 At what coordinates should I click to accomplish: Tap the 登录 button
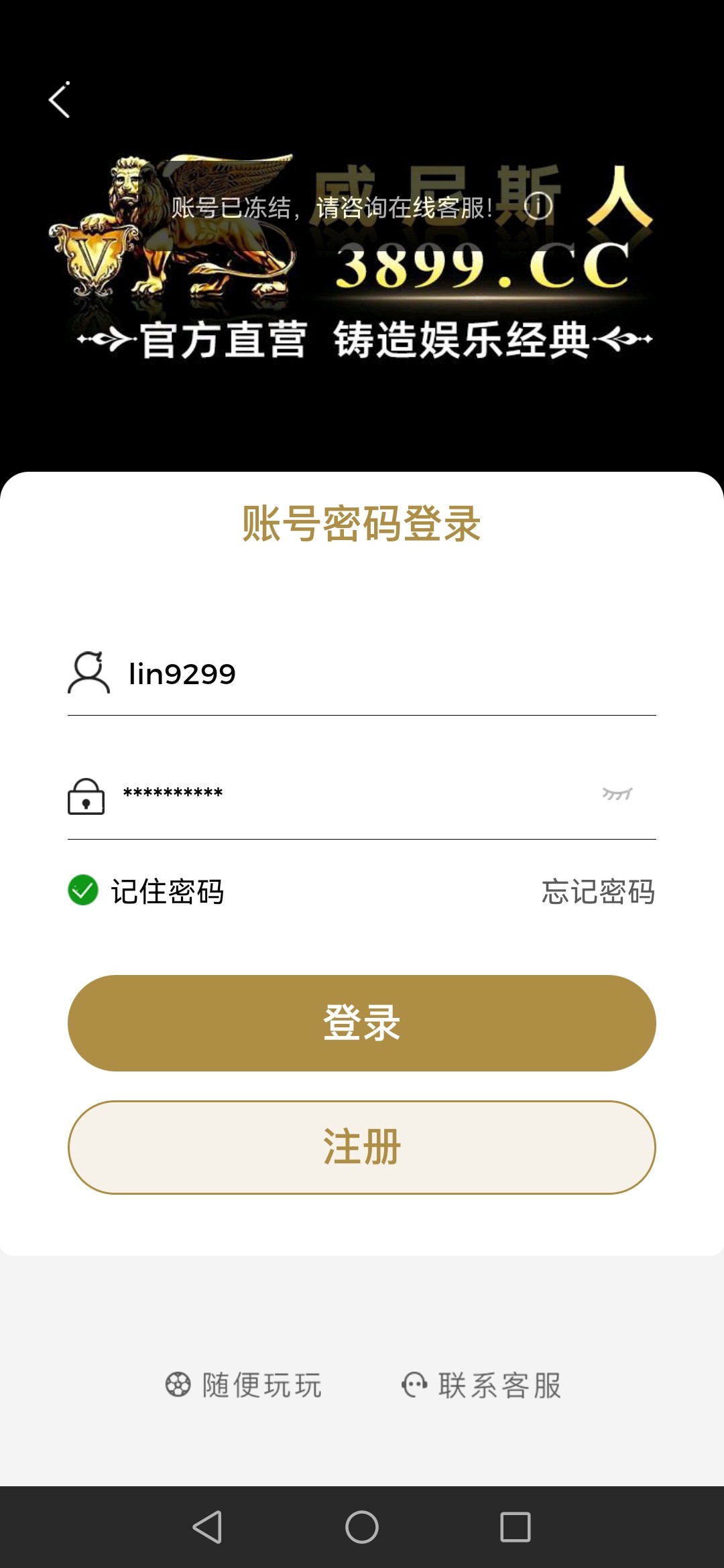[362, 1023]
